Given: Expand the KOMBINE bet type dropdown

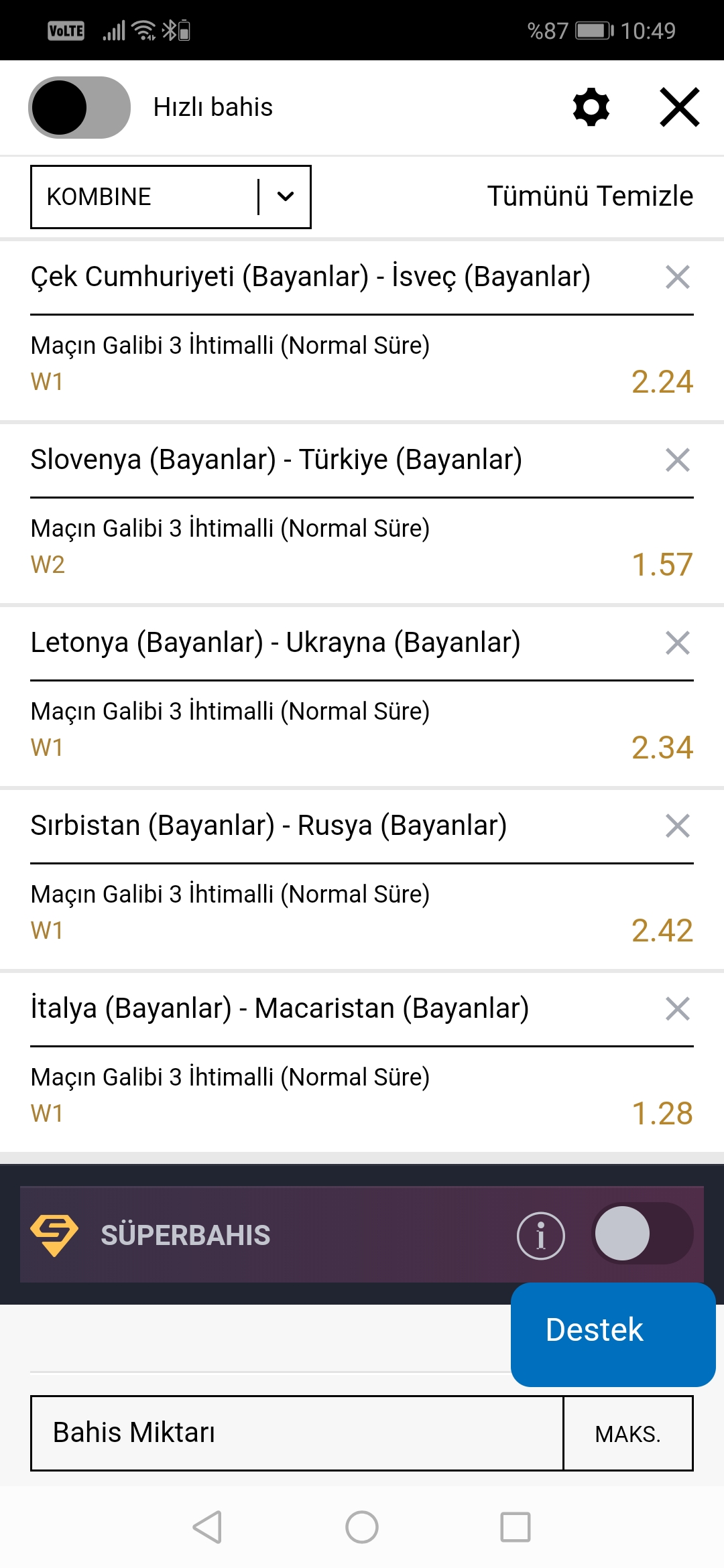Looking at the screenshot, I should [171, 197].
